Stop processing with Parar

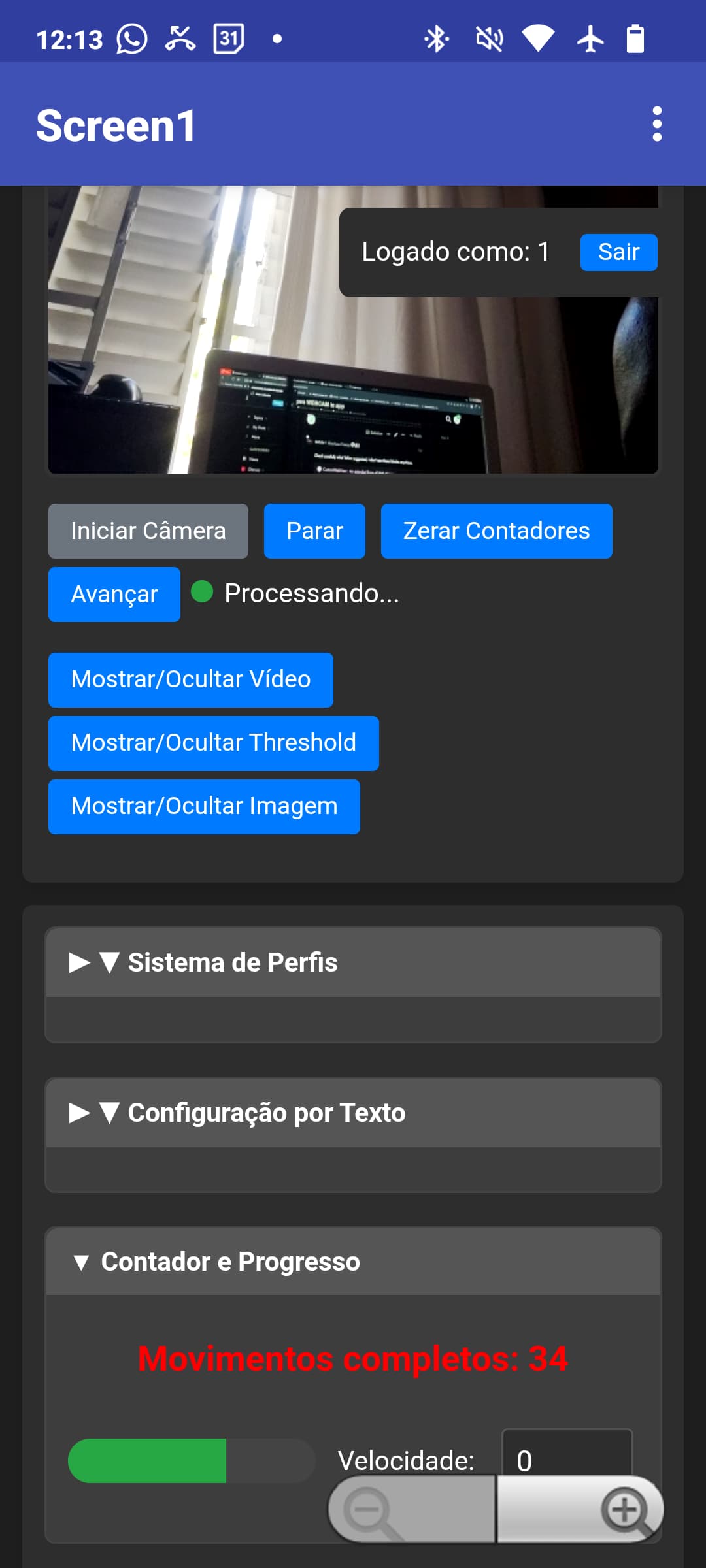click(x=314, y=531)
